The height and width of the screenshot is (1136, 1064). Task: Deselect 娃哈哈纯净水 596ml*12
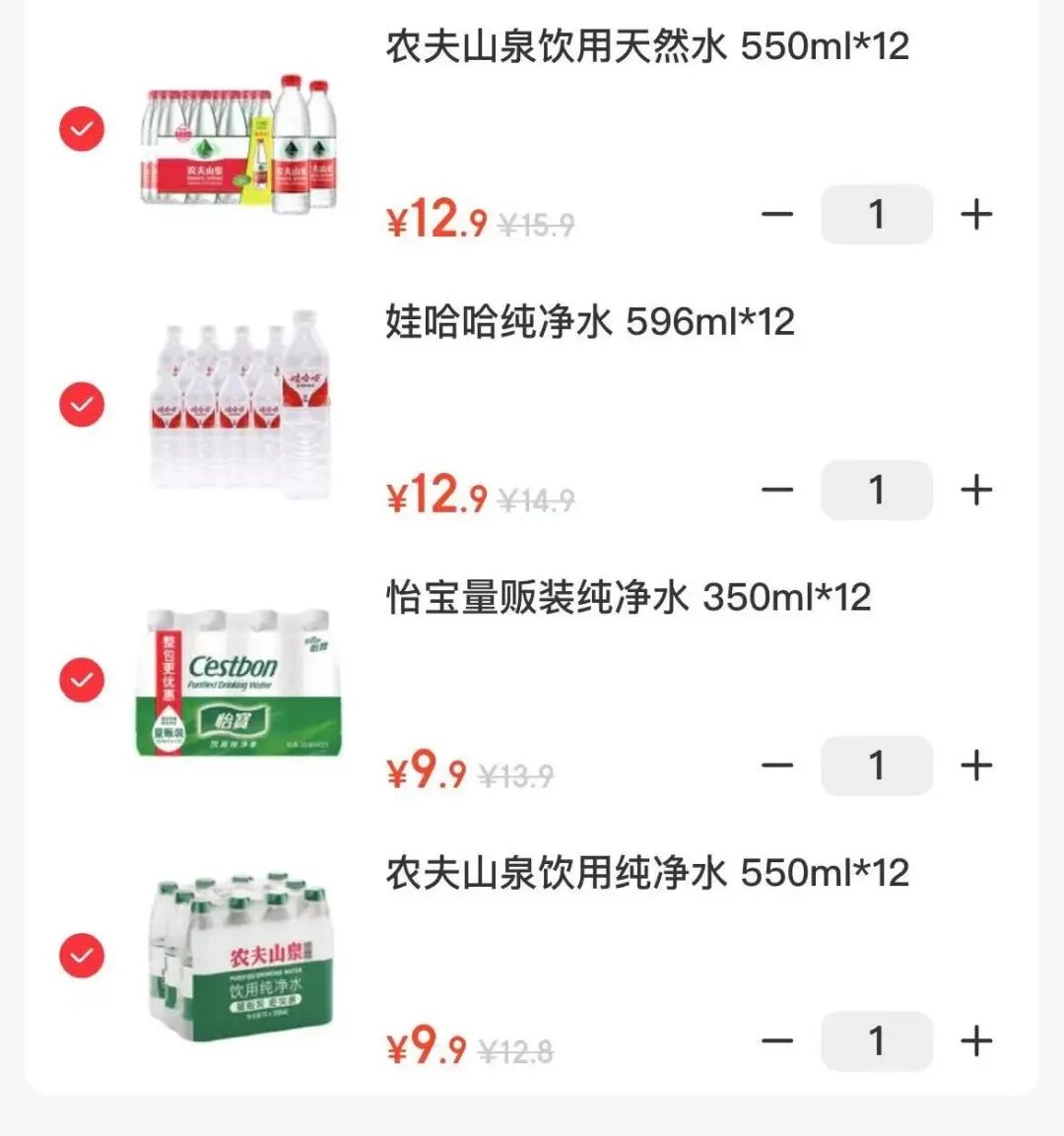click(82, 405)
